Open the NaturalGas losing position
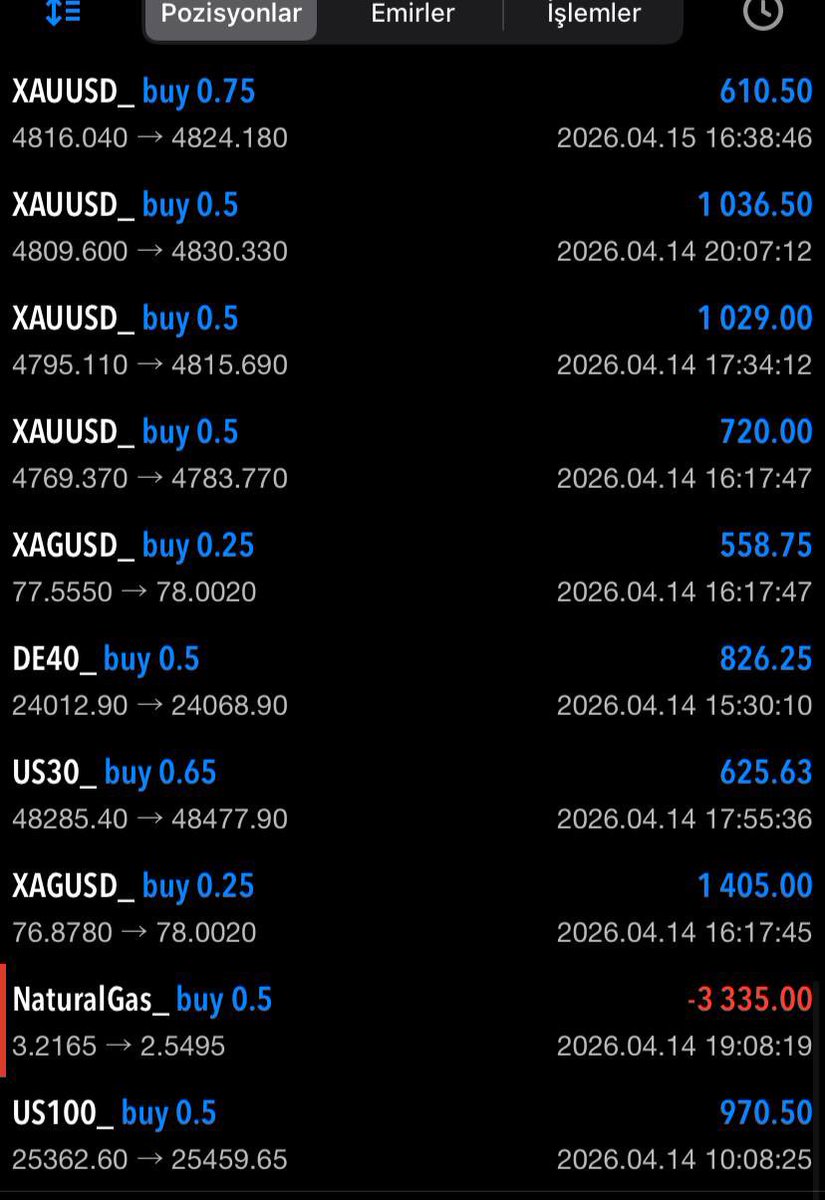The image size is (825, 1200). (412, 1022)
